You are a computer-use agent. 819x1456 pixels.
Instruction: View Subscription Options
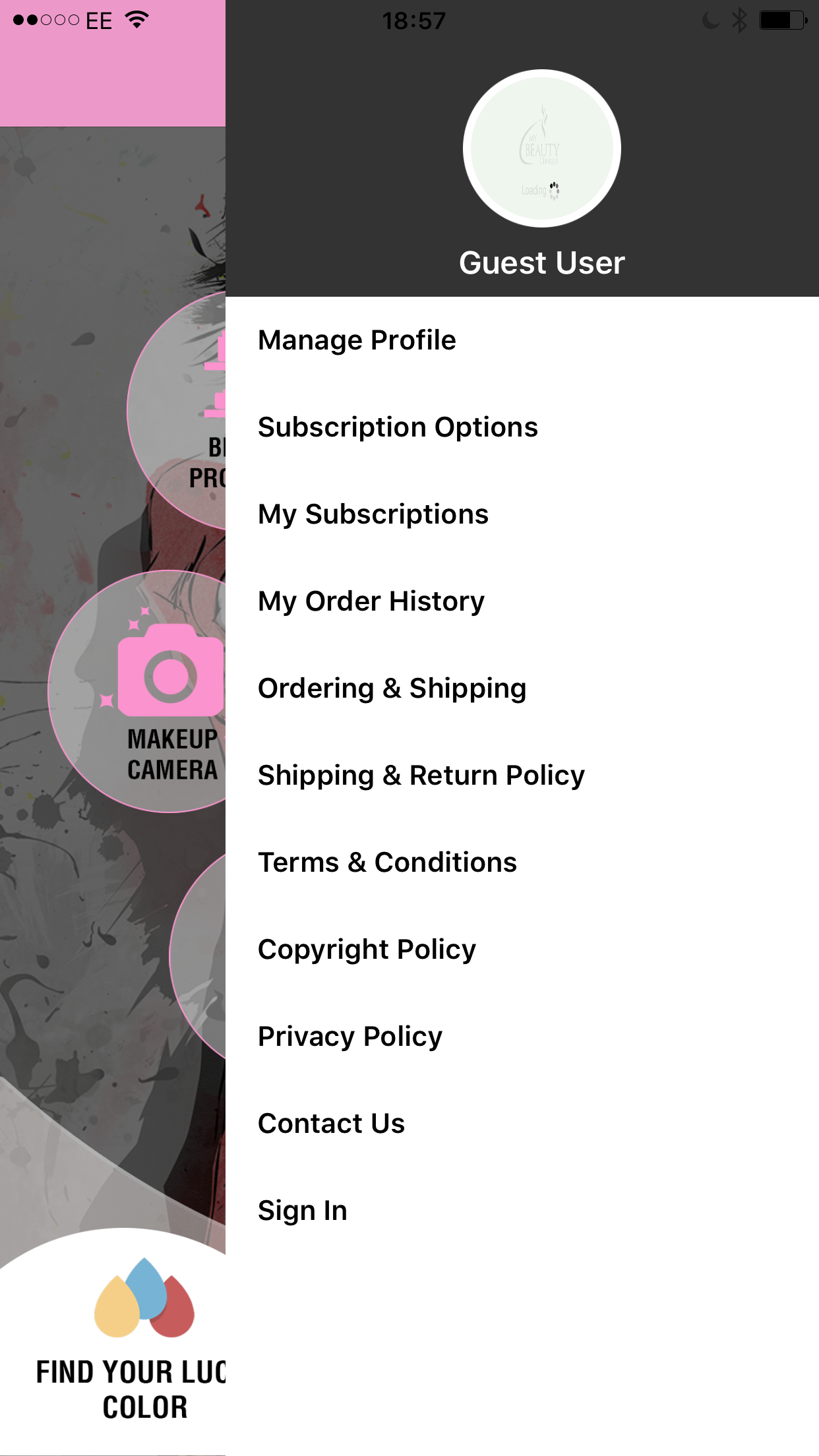coord(398,427)
